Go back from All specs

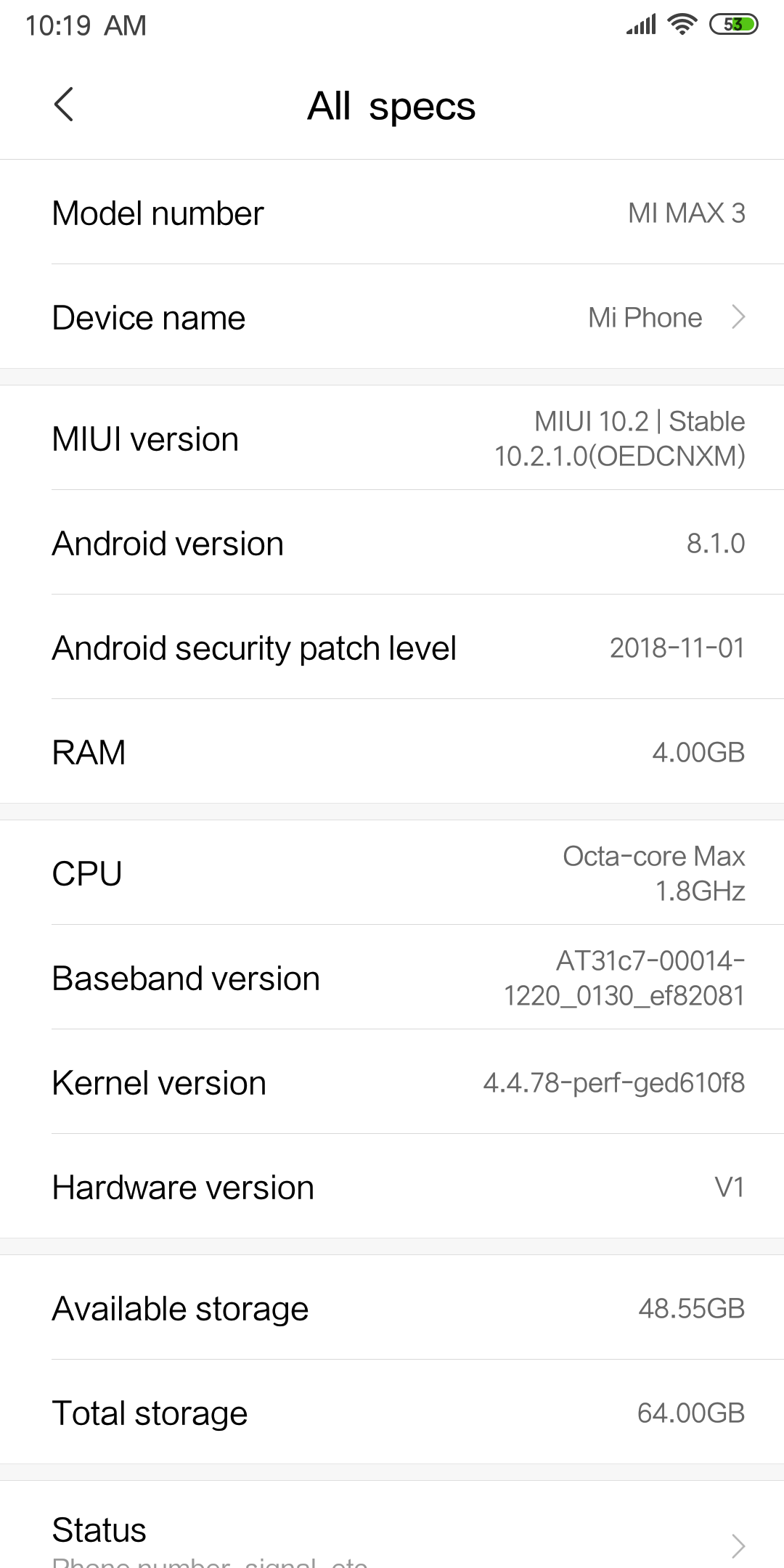[x=64, y=105]
